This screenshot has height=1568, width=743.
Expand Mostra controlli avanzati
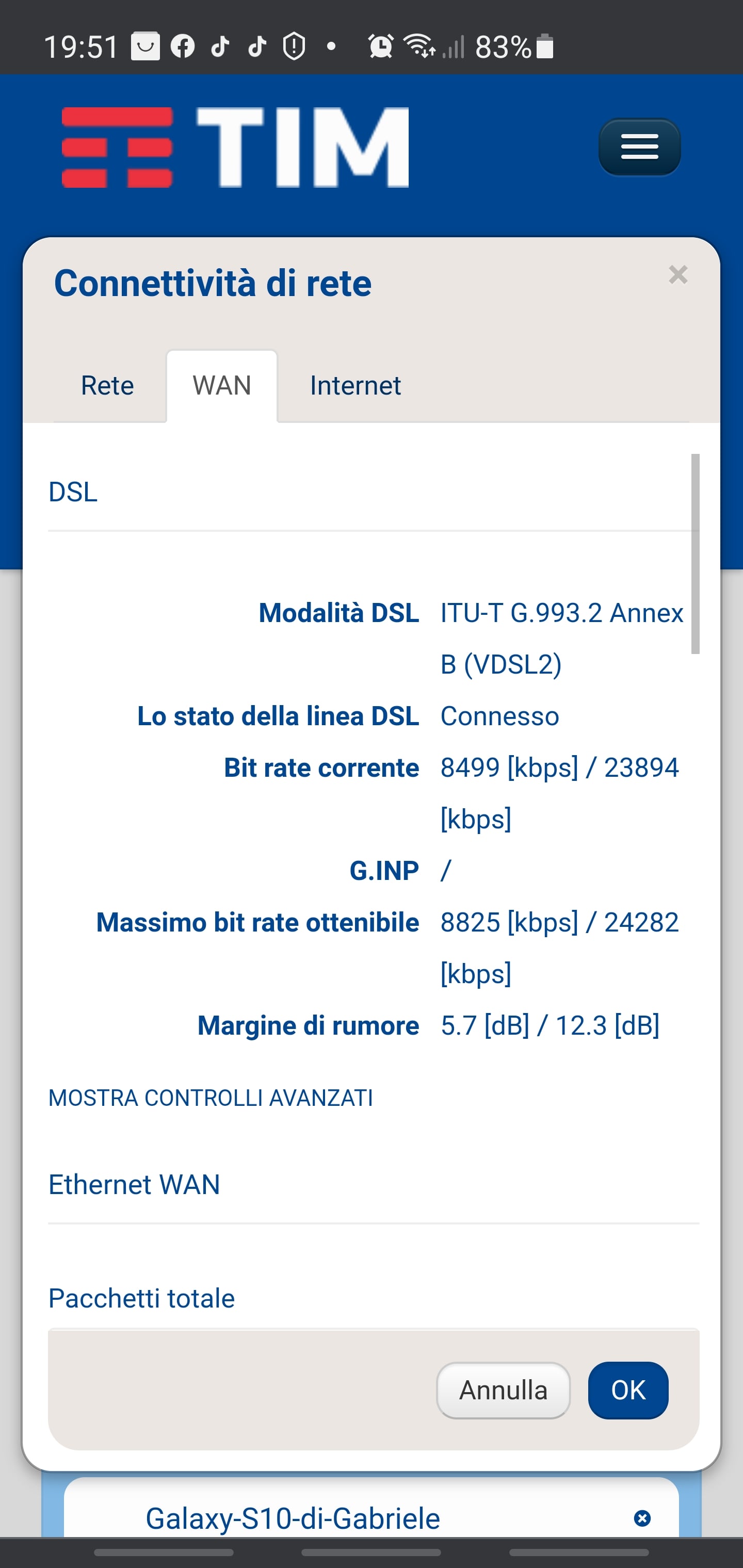coord(211,1098)
